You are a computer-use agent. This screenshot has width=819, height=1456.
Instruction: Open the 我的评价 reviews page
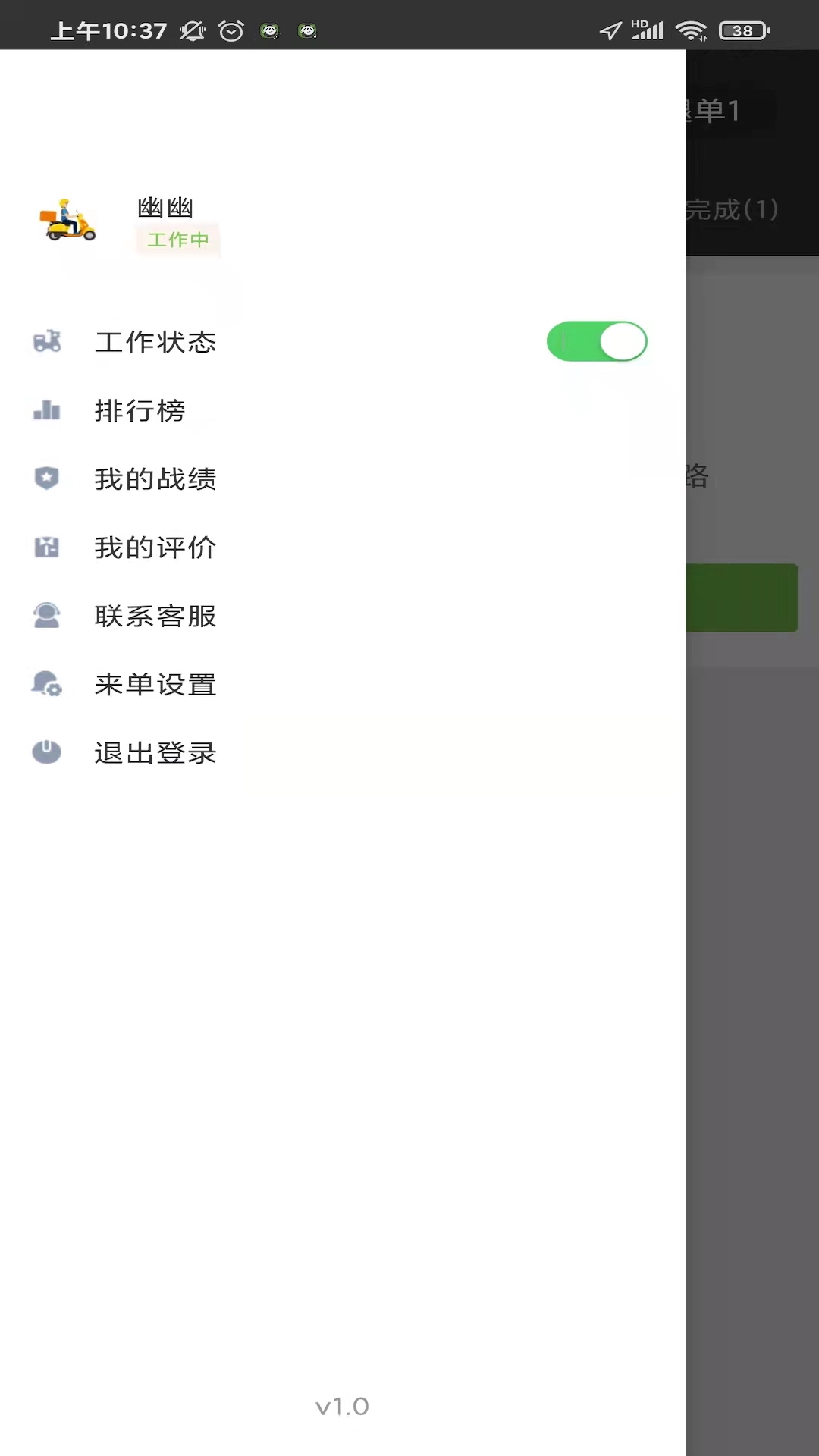pos(156,547)
